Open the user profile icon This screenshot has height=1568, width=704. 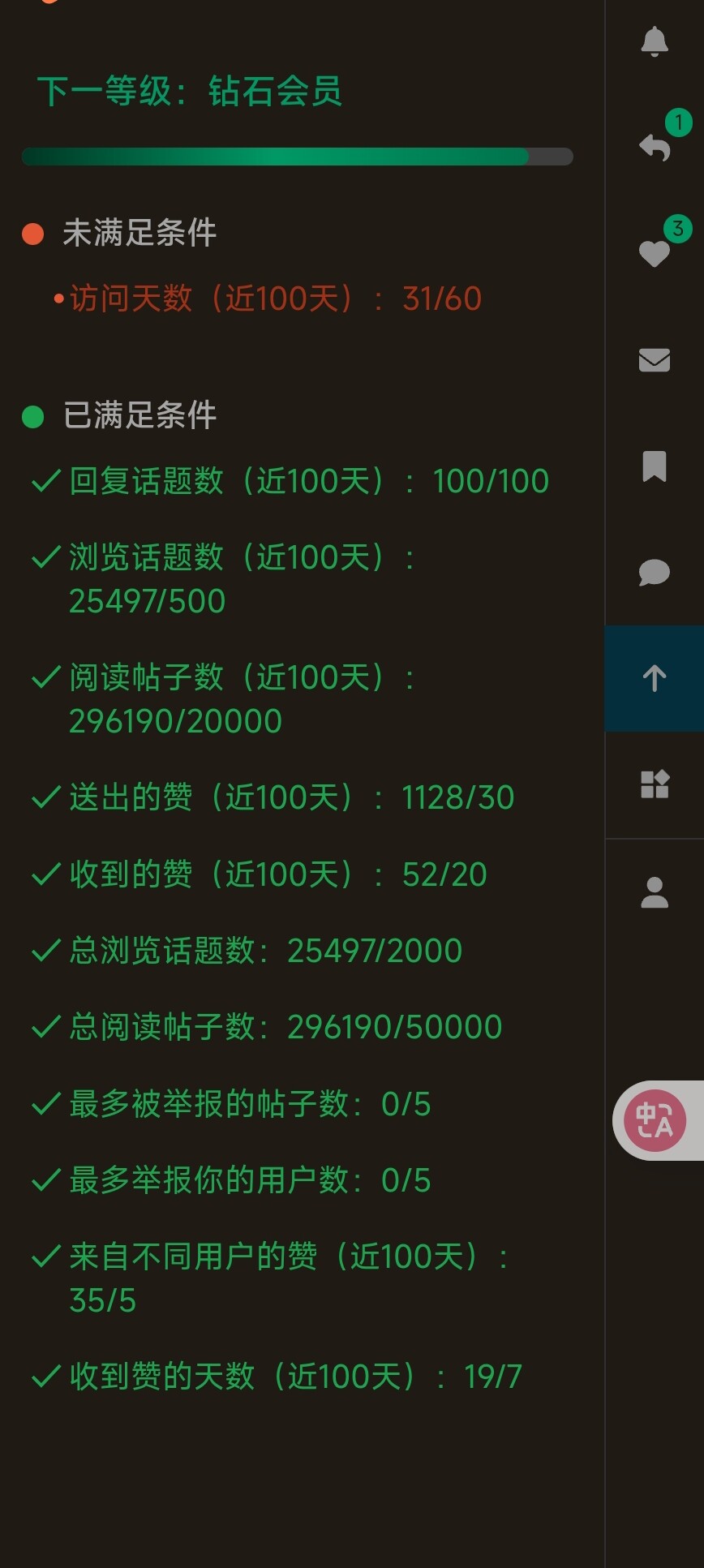[655, 892]
